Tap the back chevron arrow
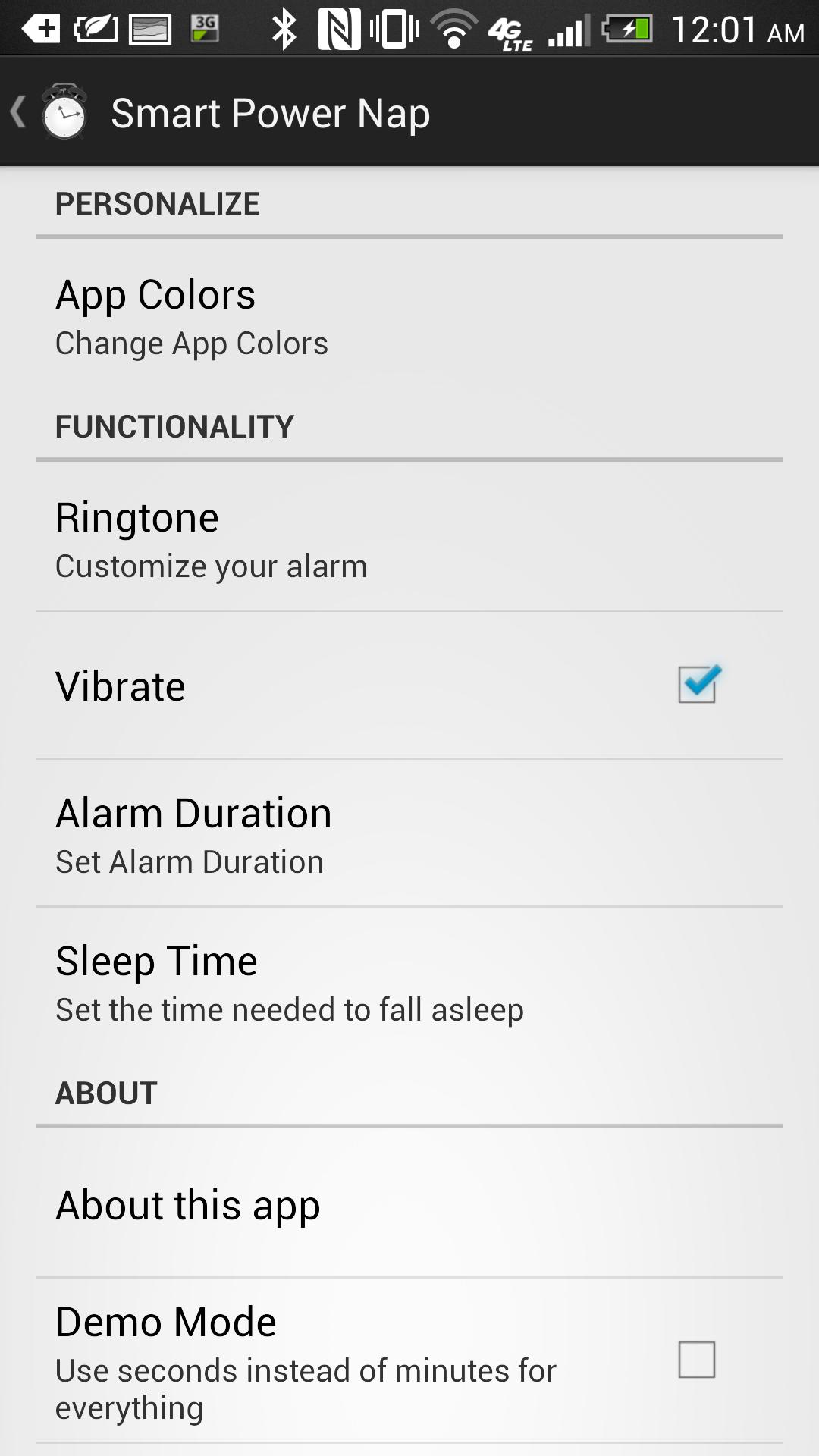The width and height of the screenshot is (819, 1456). click(x=18, y=111)
